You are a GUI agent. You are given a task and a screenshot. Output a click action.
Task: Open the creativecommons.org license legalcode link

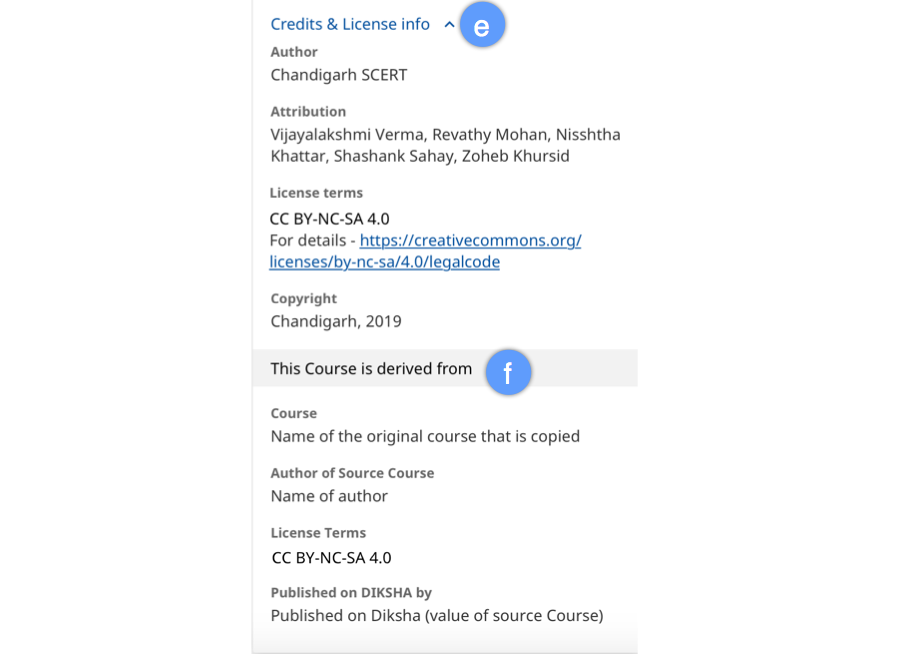470,241
